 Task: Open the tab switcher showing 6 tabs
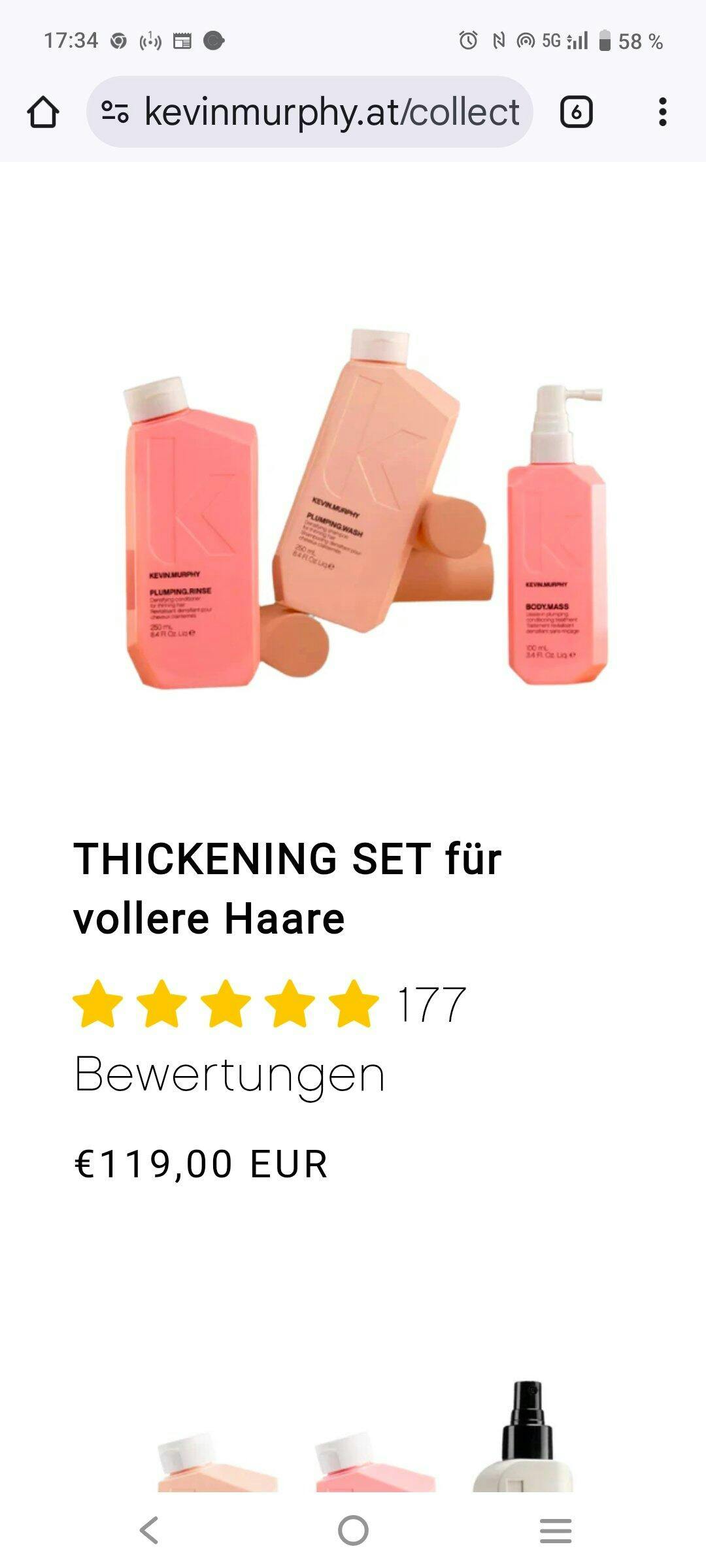pyautogui.click(x=576, y=112)
